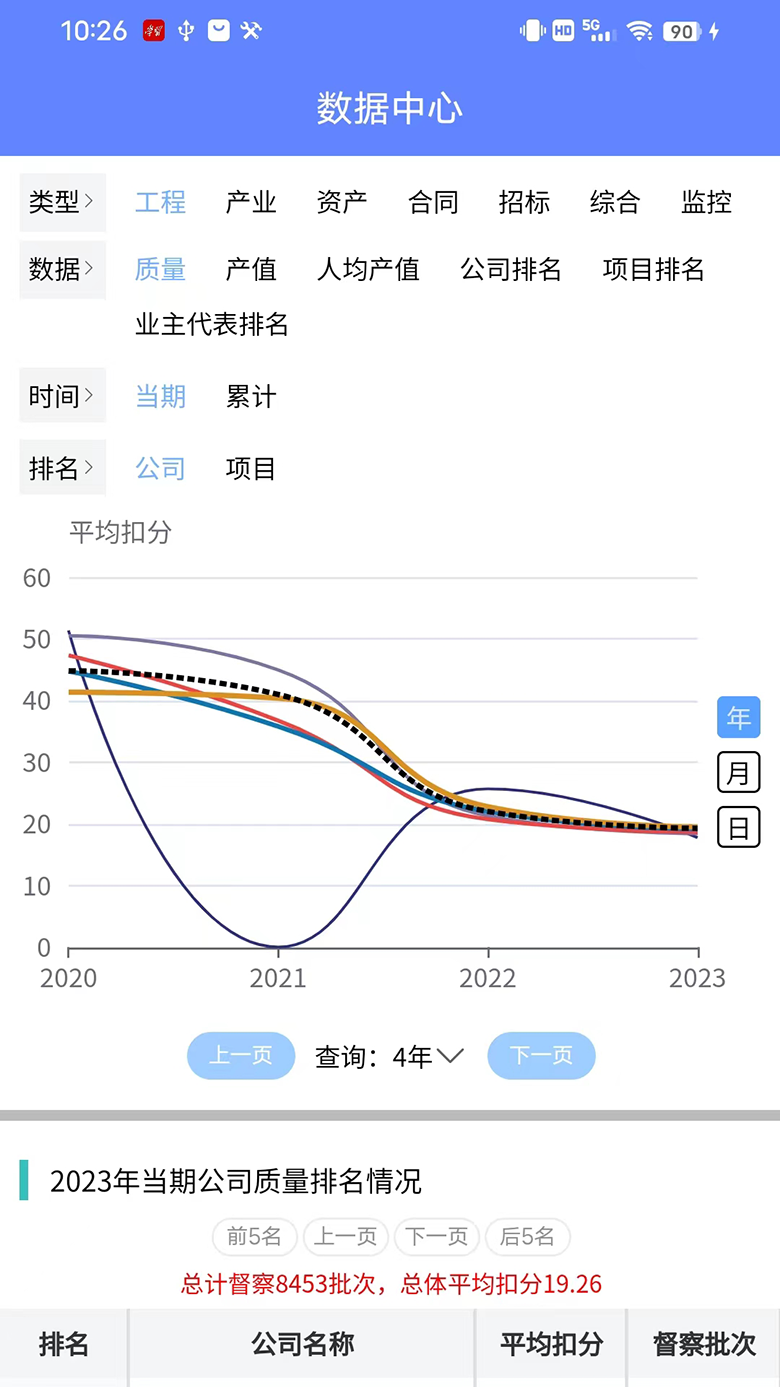Select 业主代表排名 data

pos(212,324)
